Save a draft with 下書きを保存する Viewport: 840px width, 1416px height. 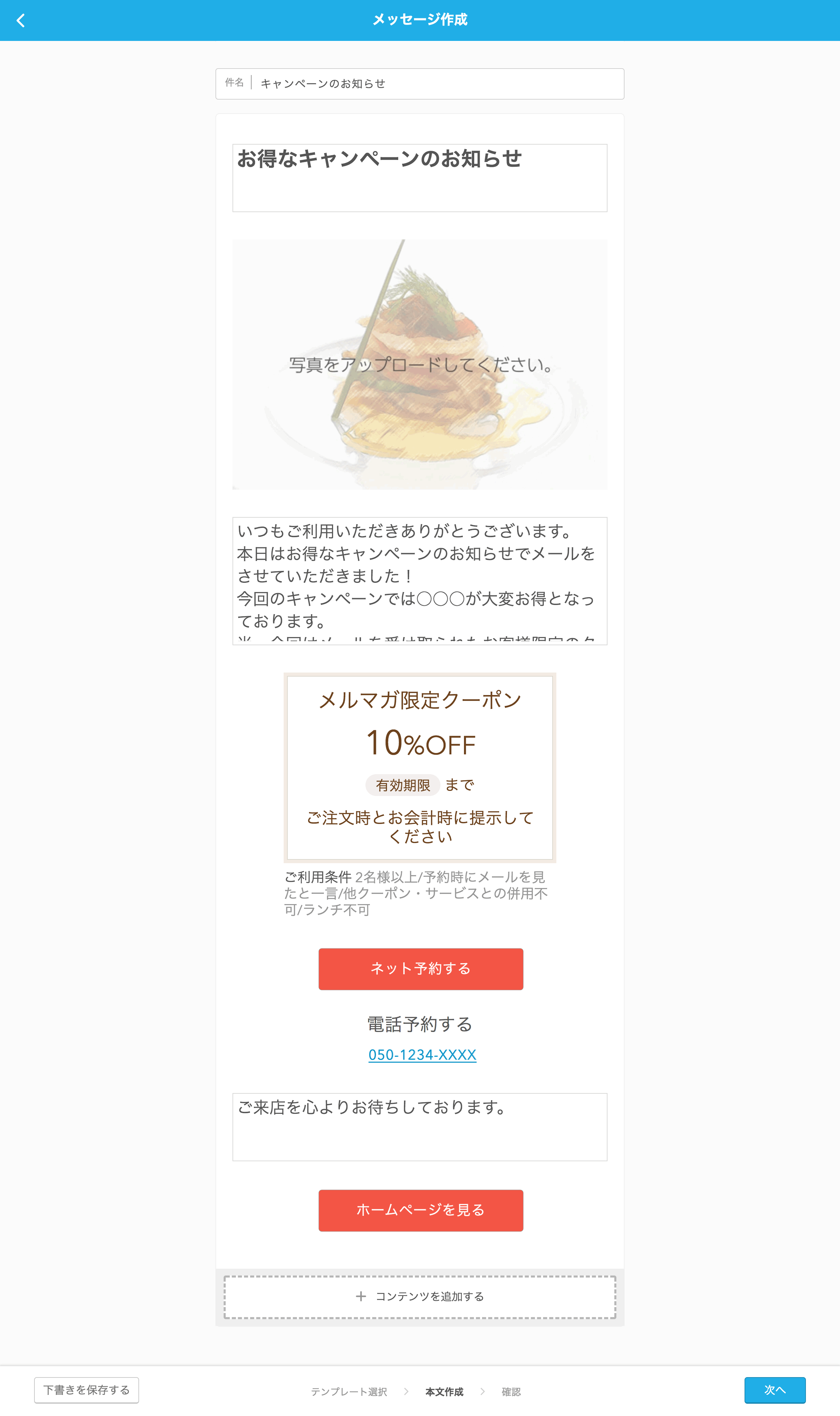(87, 1390)
